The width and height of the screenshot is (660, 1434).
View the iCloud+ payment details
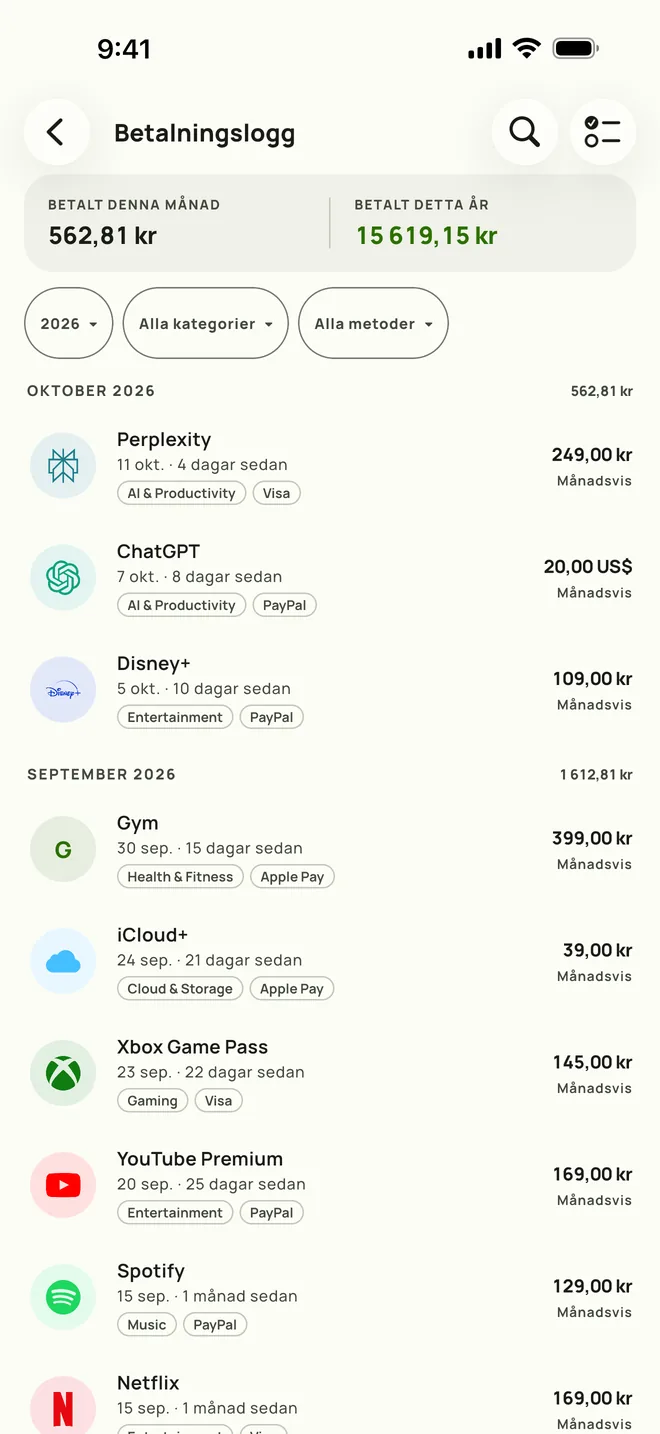point(330,962)
